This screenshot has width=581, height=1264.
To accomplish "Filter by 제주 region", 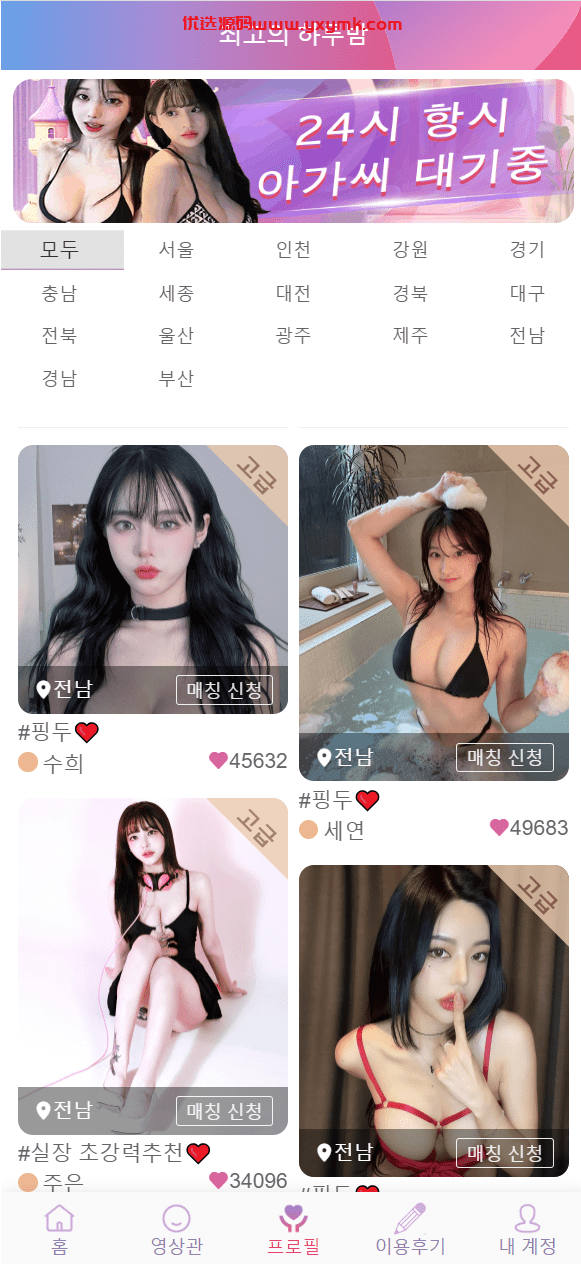I will 410,335.
